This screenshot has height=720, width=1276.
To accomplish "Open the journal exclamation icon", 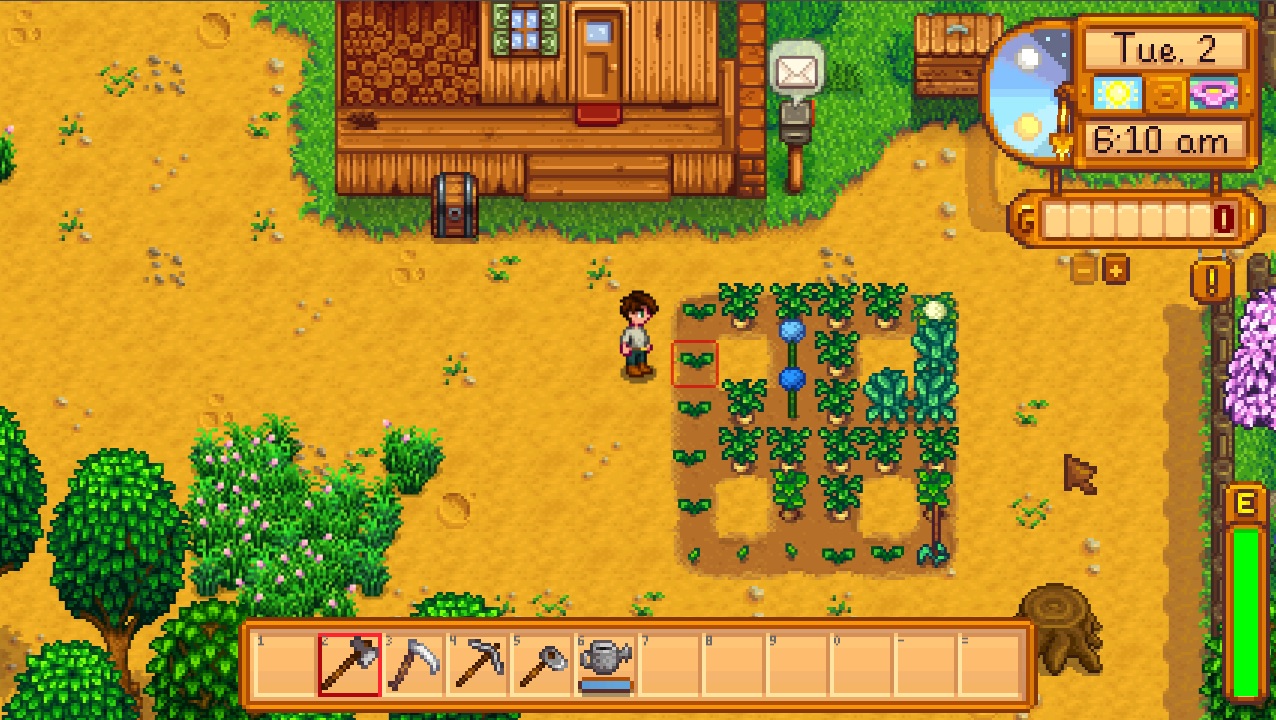I will tap(1212, 281).
